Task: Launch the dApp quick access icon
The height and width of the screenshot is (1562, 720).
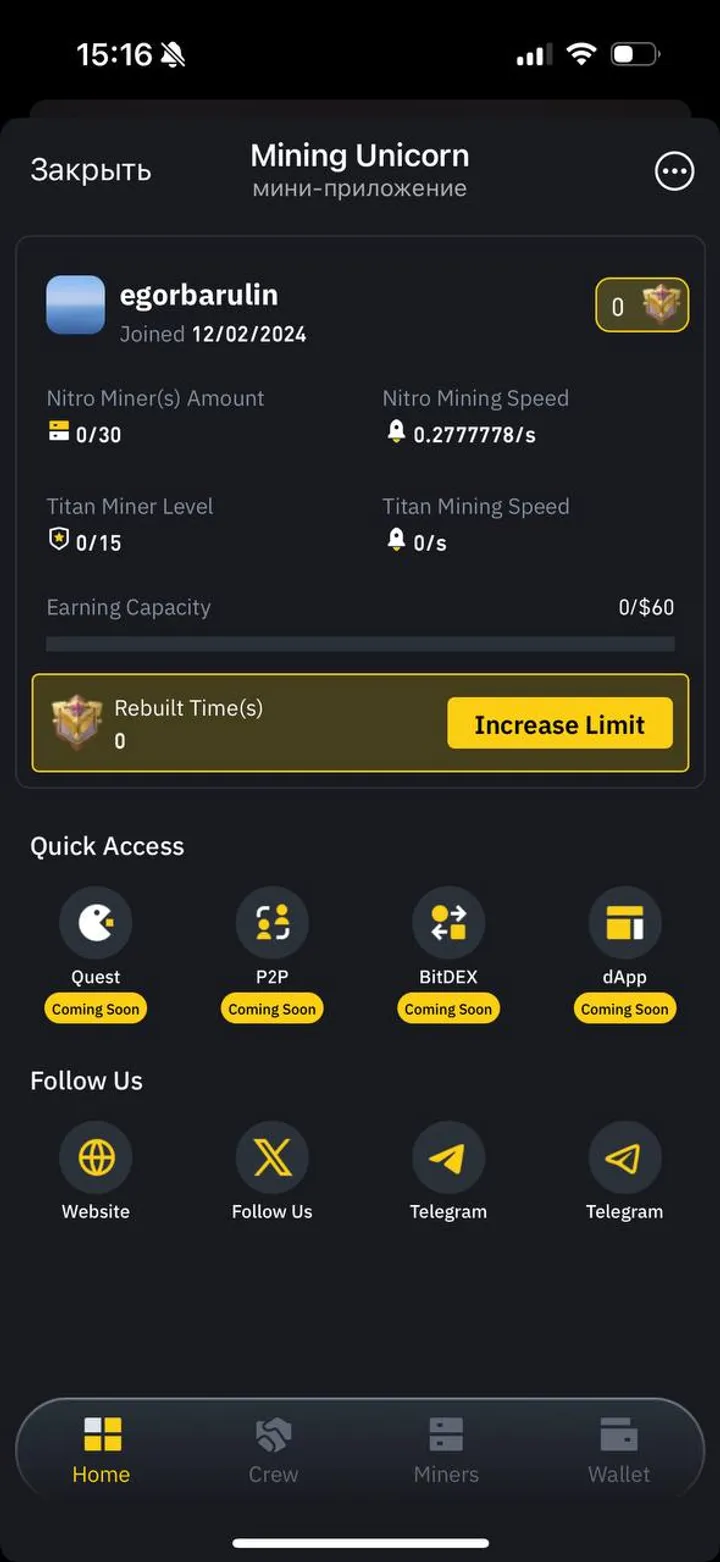Action: 624,921
